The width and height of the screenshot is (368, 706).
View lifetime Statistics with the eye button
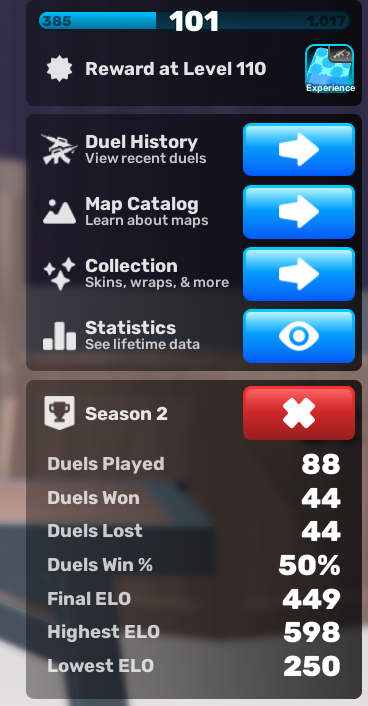point(299,336)
